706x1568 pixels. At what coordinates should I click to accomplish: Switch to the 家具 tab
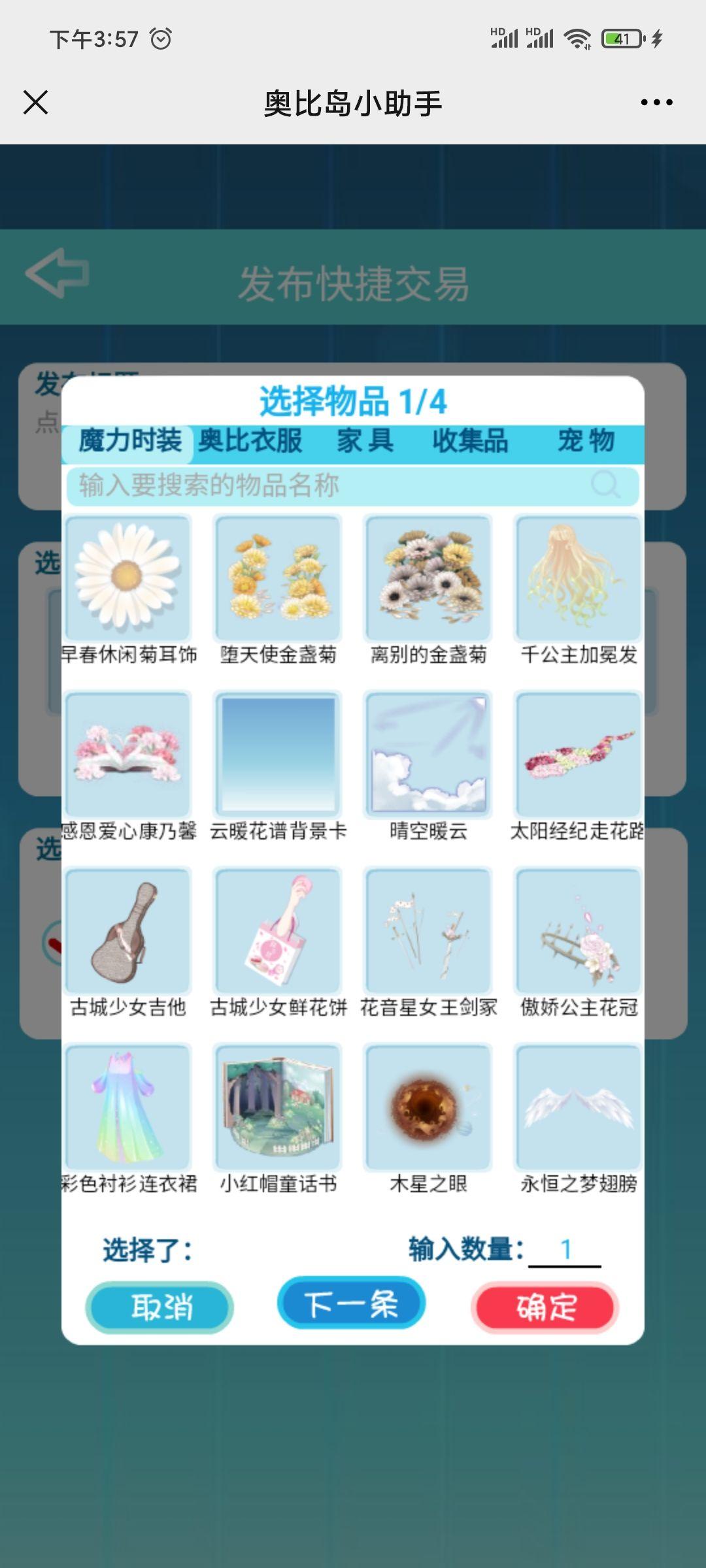pos(365,441)
